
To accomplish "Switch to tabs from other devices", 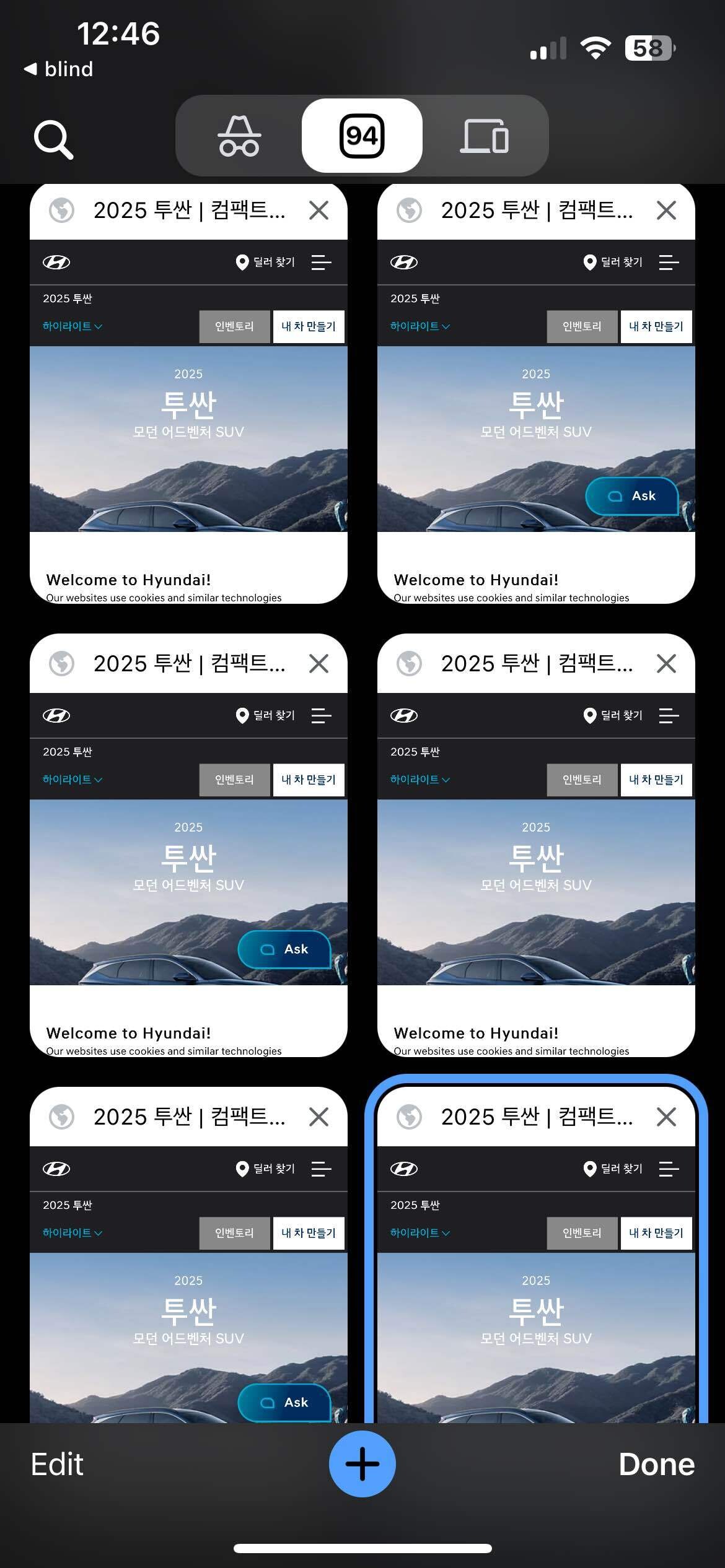I will [x=485, y=136].
